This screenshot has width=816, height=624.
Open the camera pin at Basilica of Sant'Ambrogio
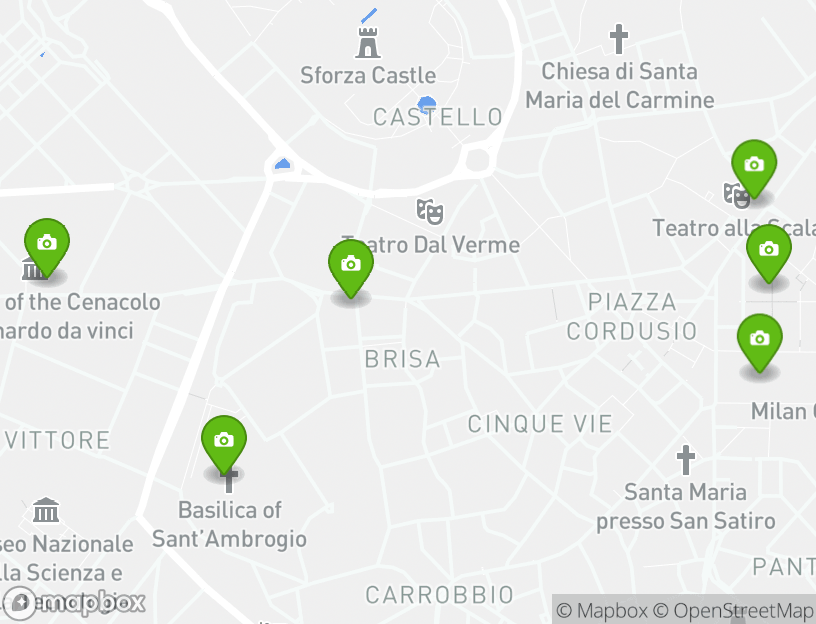pyautogui.click(x=223, y=441)
